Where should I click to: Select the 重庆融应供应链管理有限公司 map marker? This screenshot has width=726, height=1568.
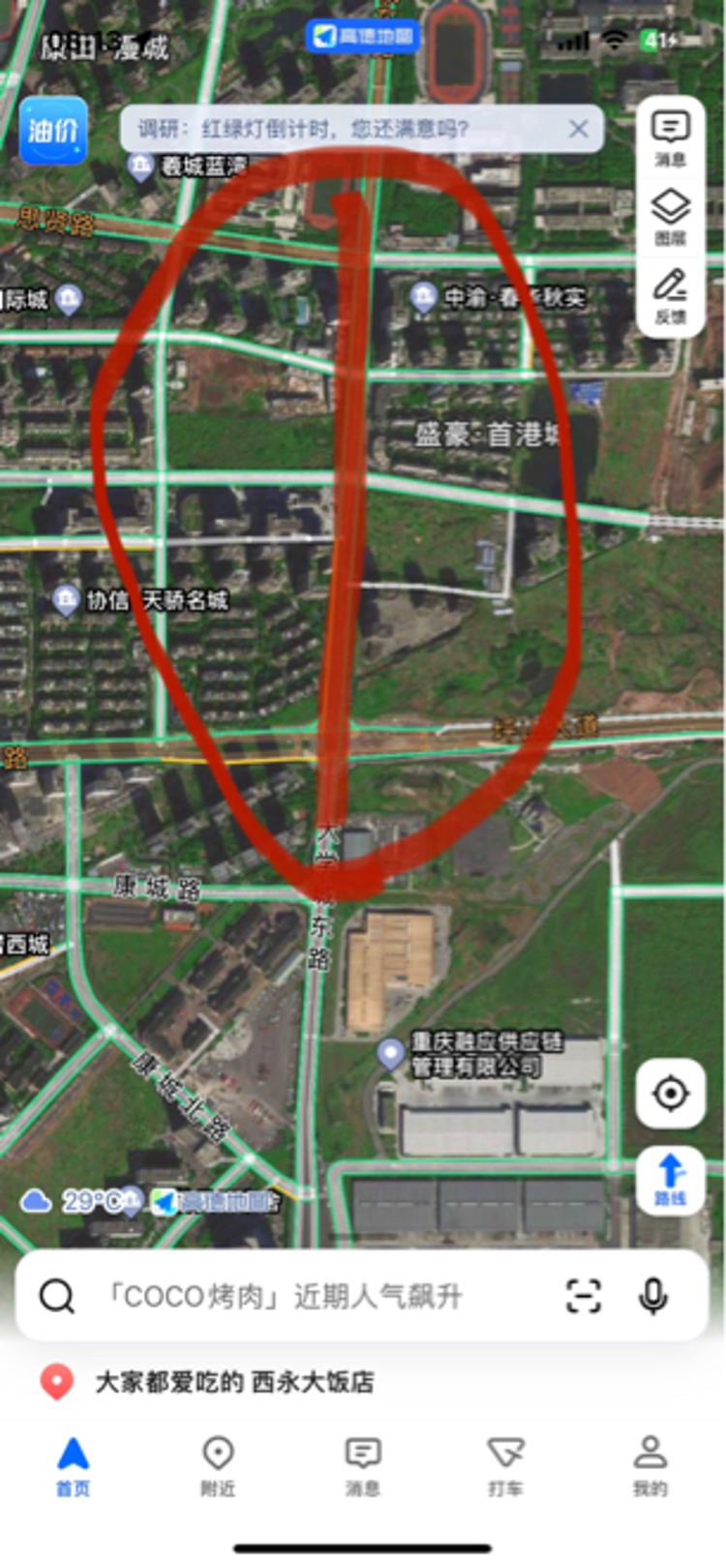pos(390,1054)
